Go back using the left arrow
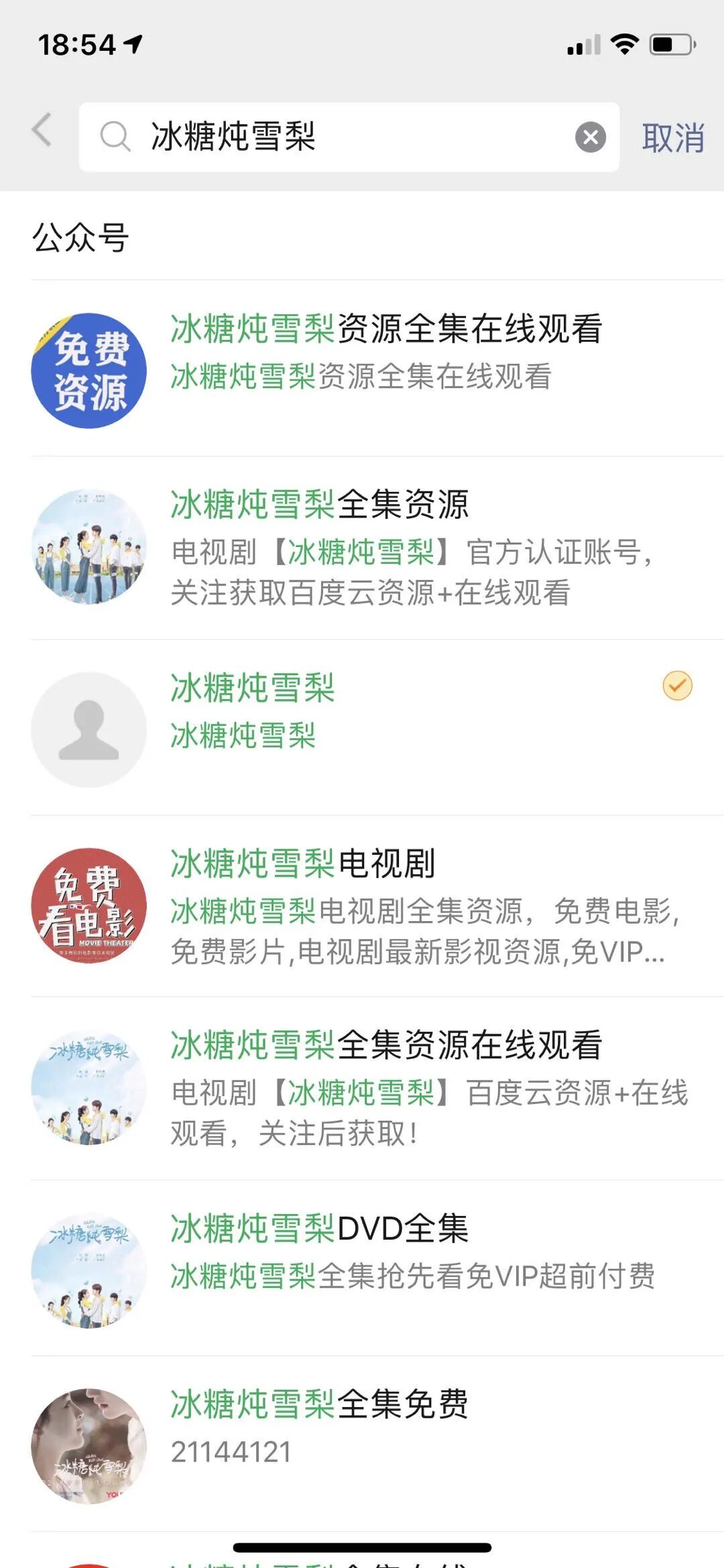The height and width of the screenshot is (1568, 724). pyautogui.click(x=42, y=130)
